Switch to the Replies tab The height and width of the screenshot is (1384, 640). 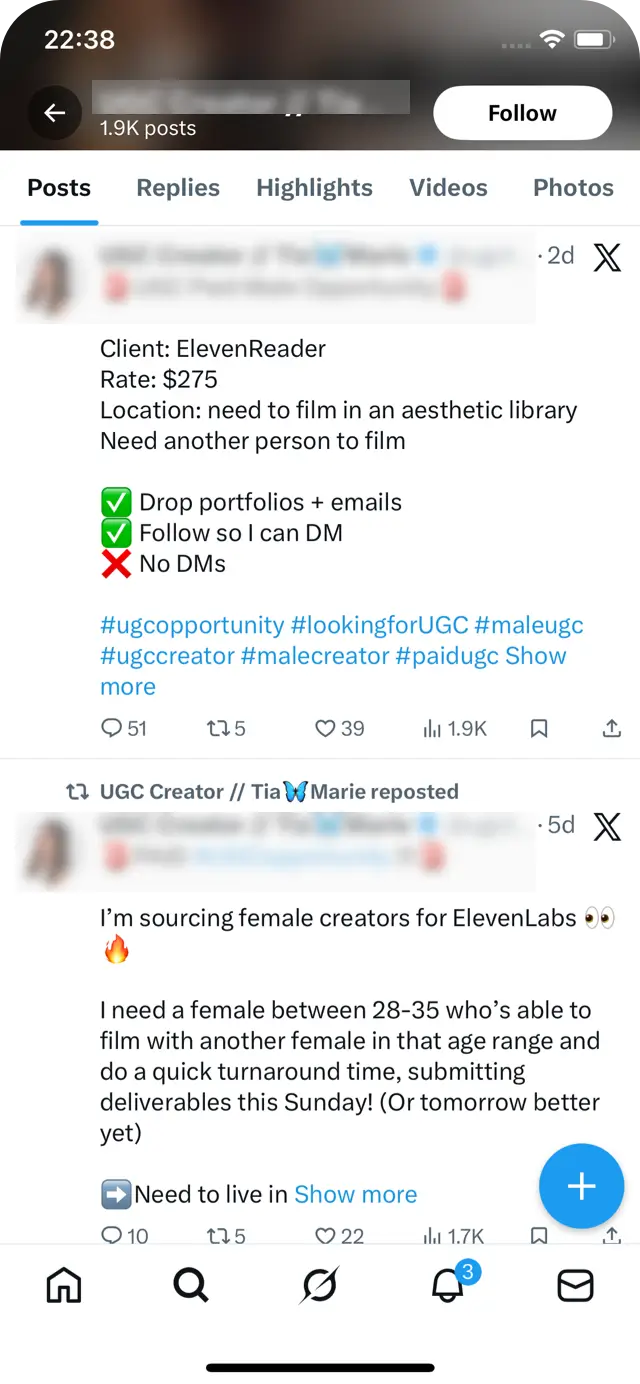click(x=178, y=188)
